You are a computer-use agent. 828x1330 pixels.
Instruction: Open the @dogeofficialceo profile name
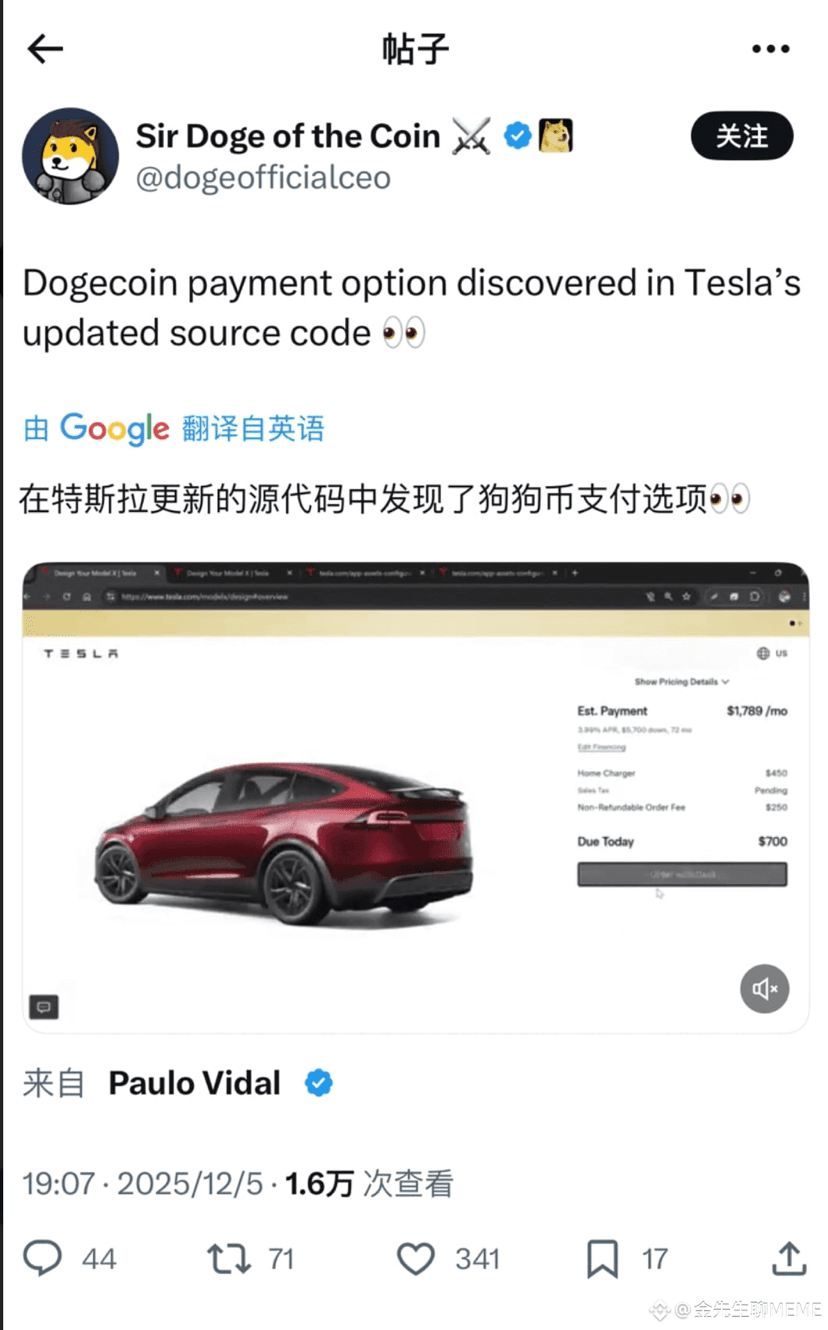(263, 178)
